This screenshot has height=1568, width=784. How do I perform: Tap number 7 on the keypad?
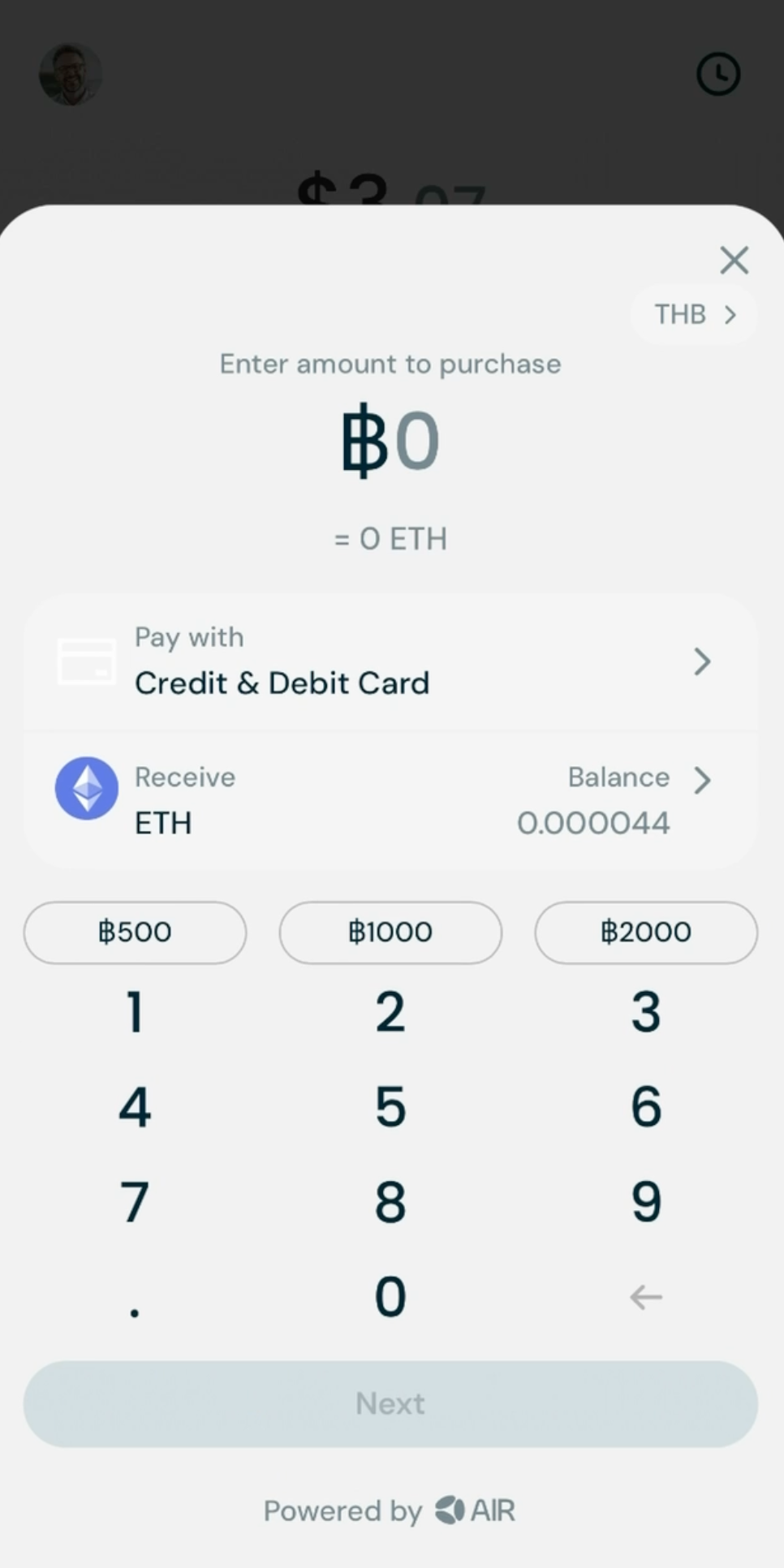135,1202
